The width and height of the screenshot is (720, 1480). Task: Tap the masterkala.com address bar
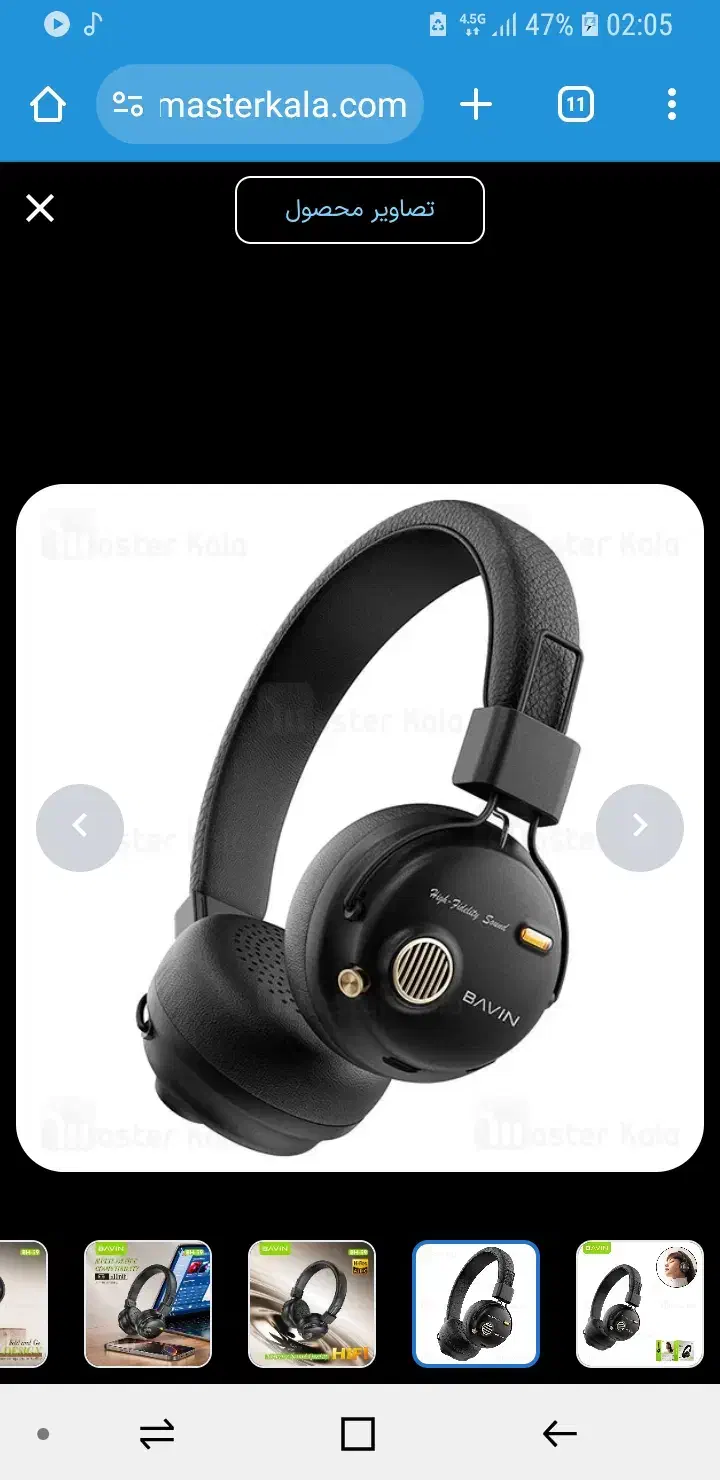(x=260, y=105)
